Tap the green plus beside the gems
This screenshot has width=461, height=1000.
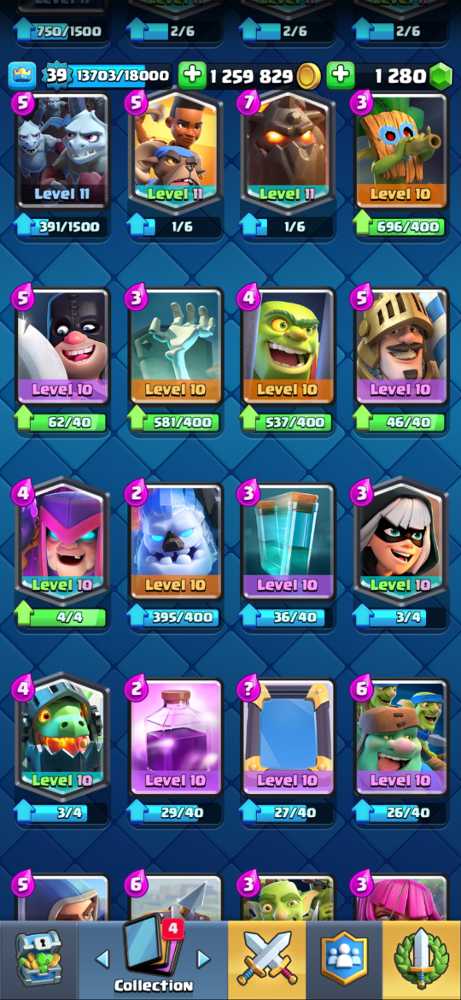click(x=340, y=76)
